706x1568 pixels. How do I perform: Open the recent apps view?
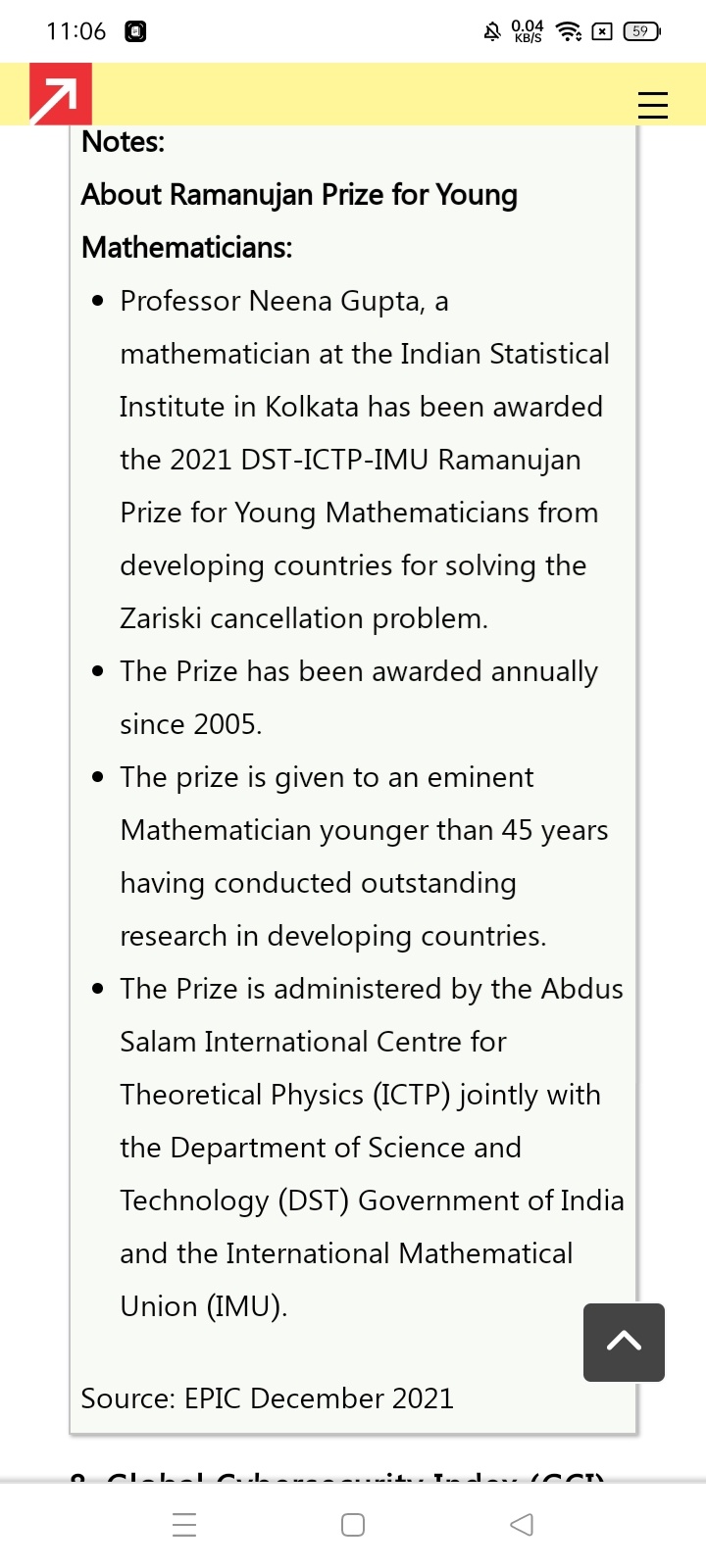pos(184,1524)
